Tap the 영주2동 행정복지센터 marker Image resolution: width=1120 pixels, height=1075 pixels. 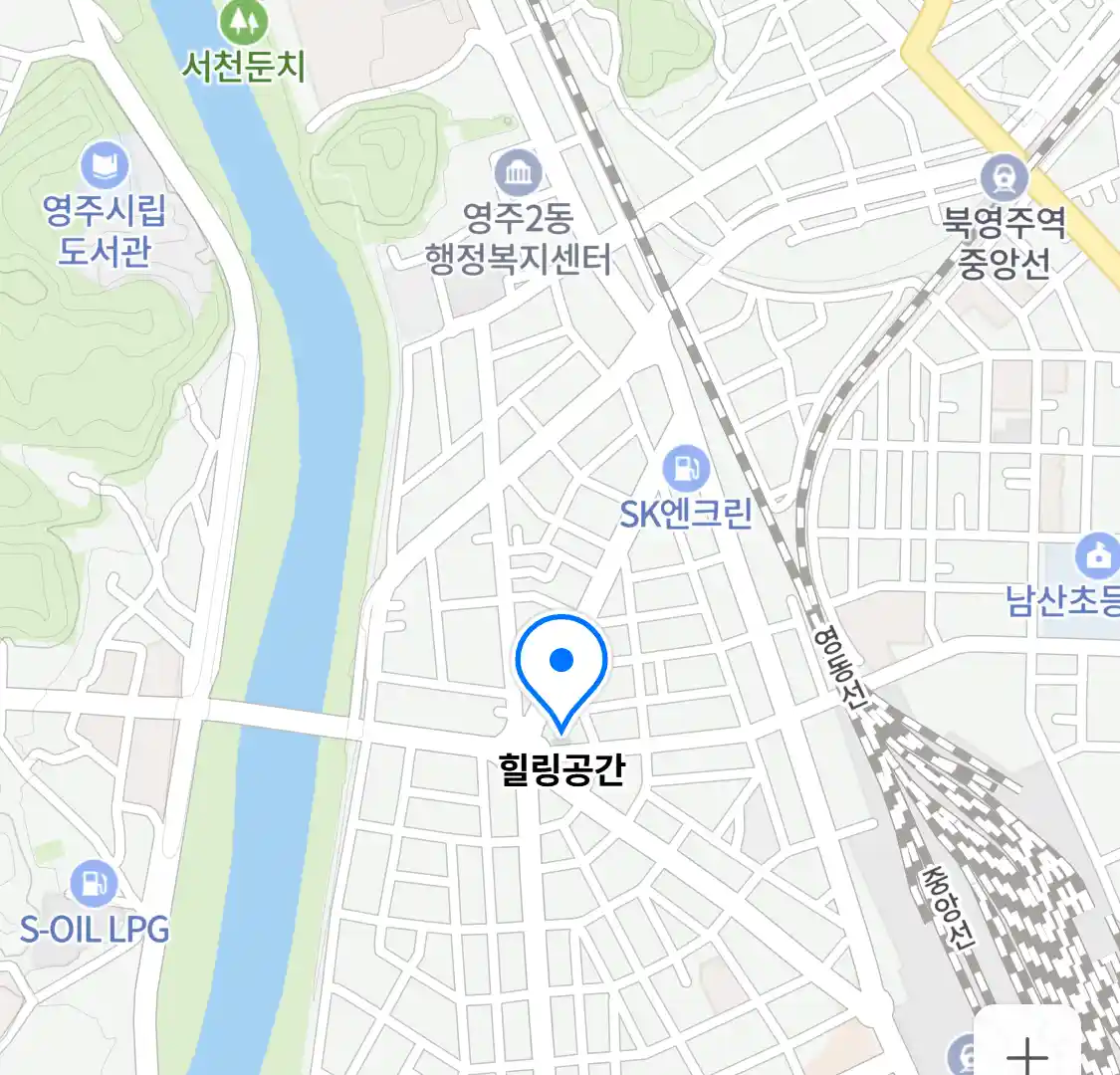click(x=519, y=174)
